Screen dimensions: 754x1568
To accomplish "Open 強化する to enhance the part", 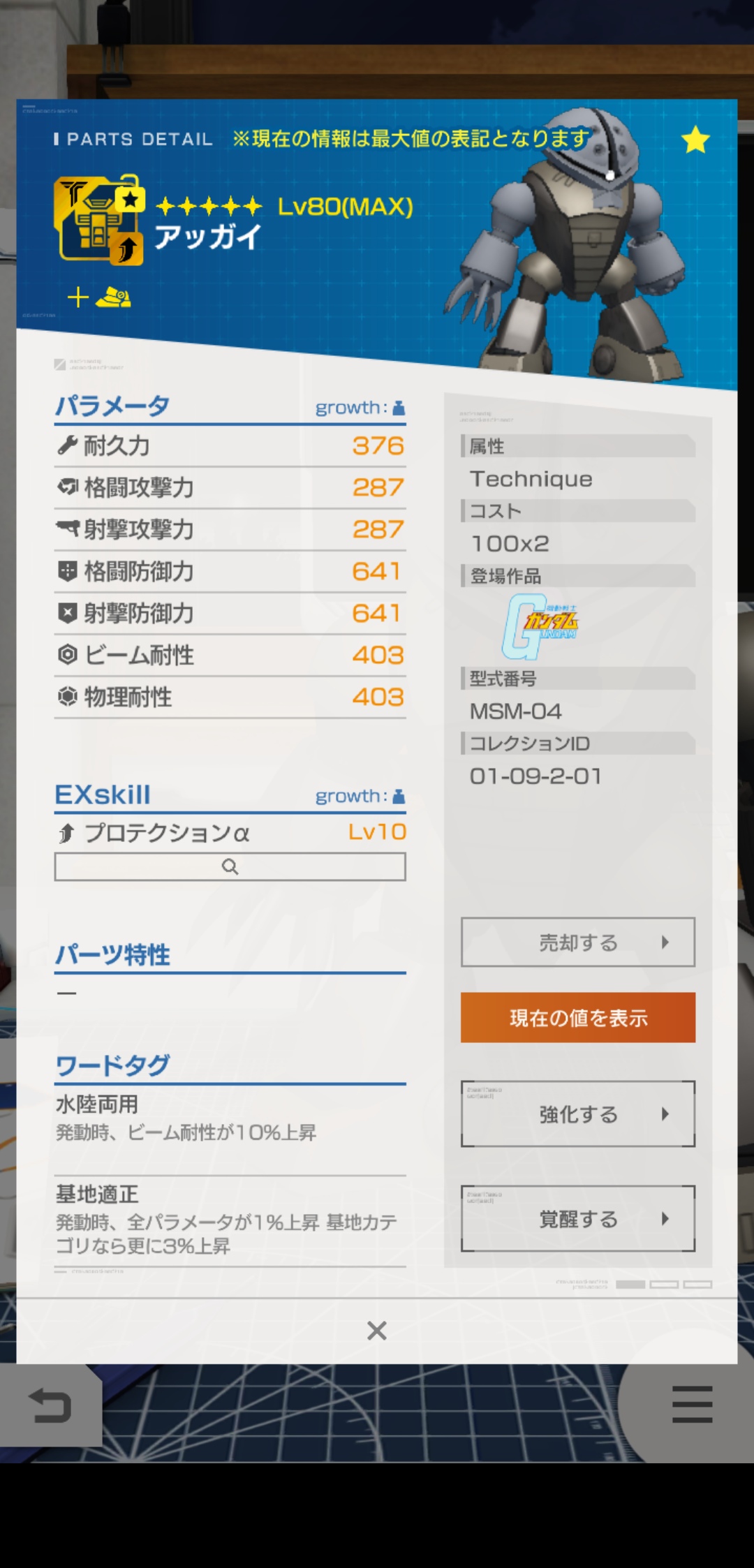I will 577,1114.
